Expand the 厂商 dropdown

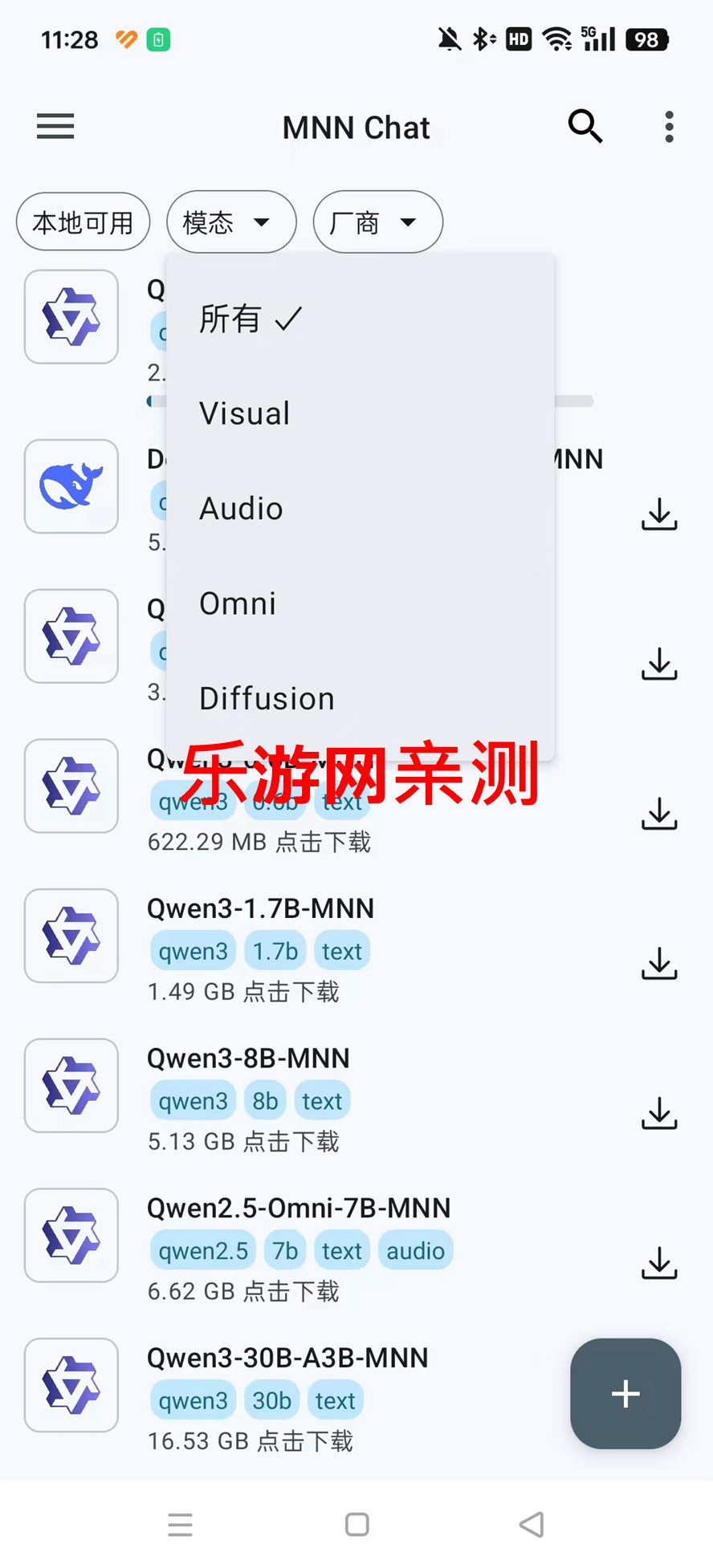point(377,222)
